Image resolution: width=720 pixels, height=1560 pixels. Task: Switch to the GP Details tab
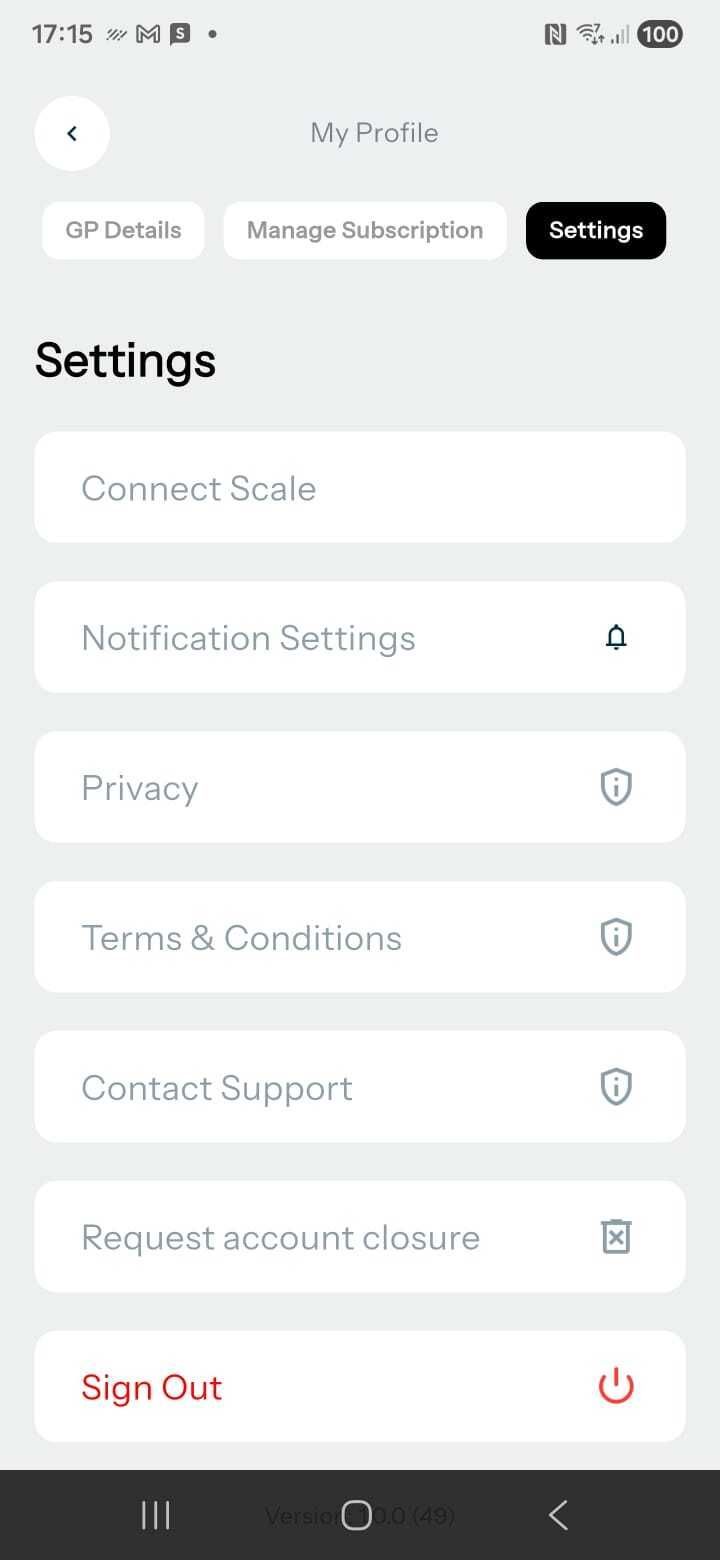tap(123, 230)
